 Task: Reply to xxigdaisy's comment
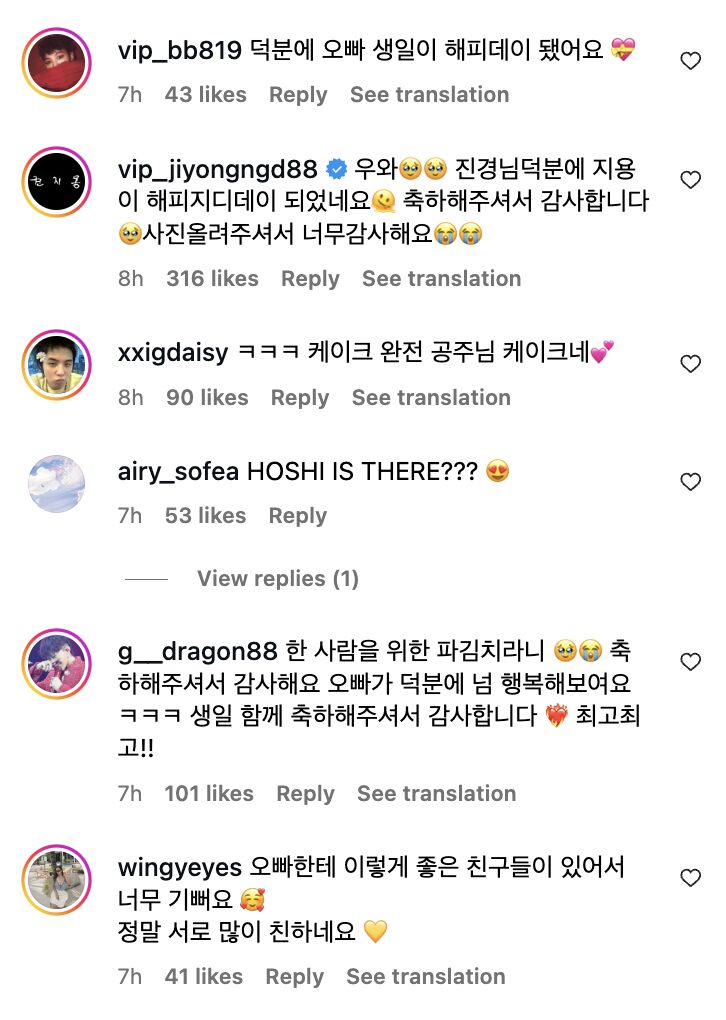300,398
